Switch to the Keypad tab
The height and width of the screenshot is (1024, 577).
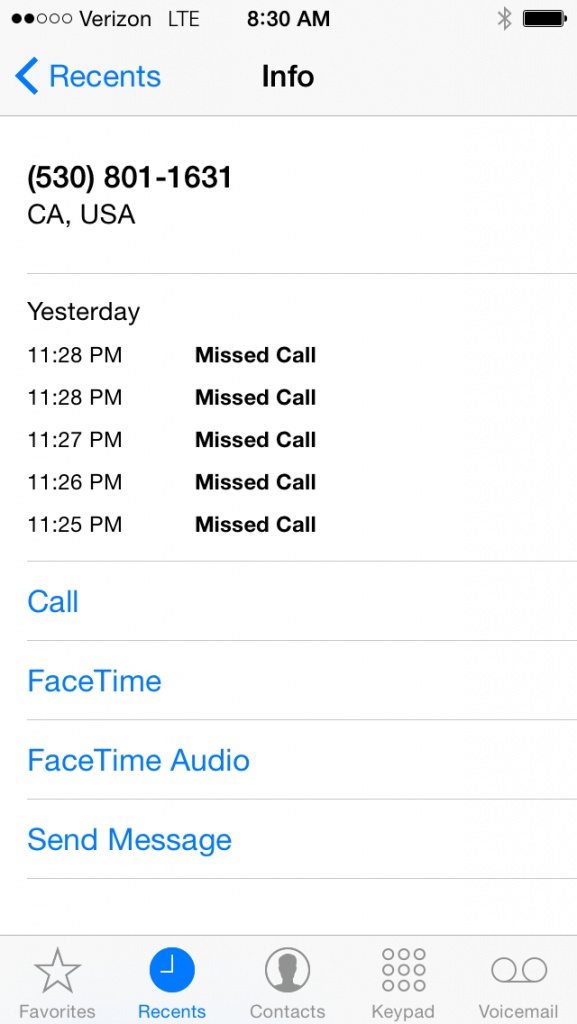click(x=403, y=982)
